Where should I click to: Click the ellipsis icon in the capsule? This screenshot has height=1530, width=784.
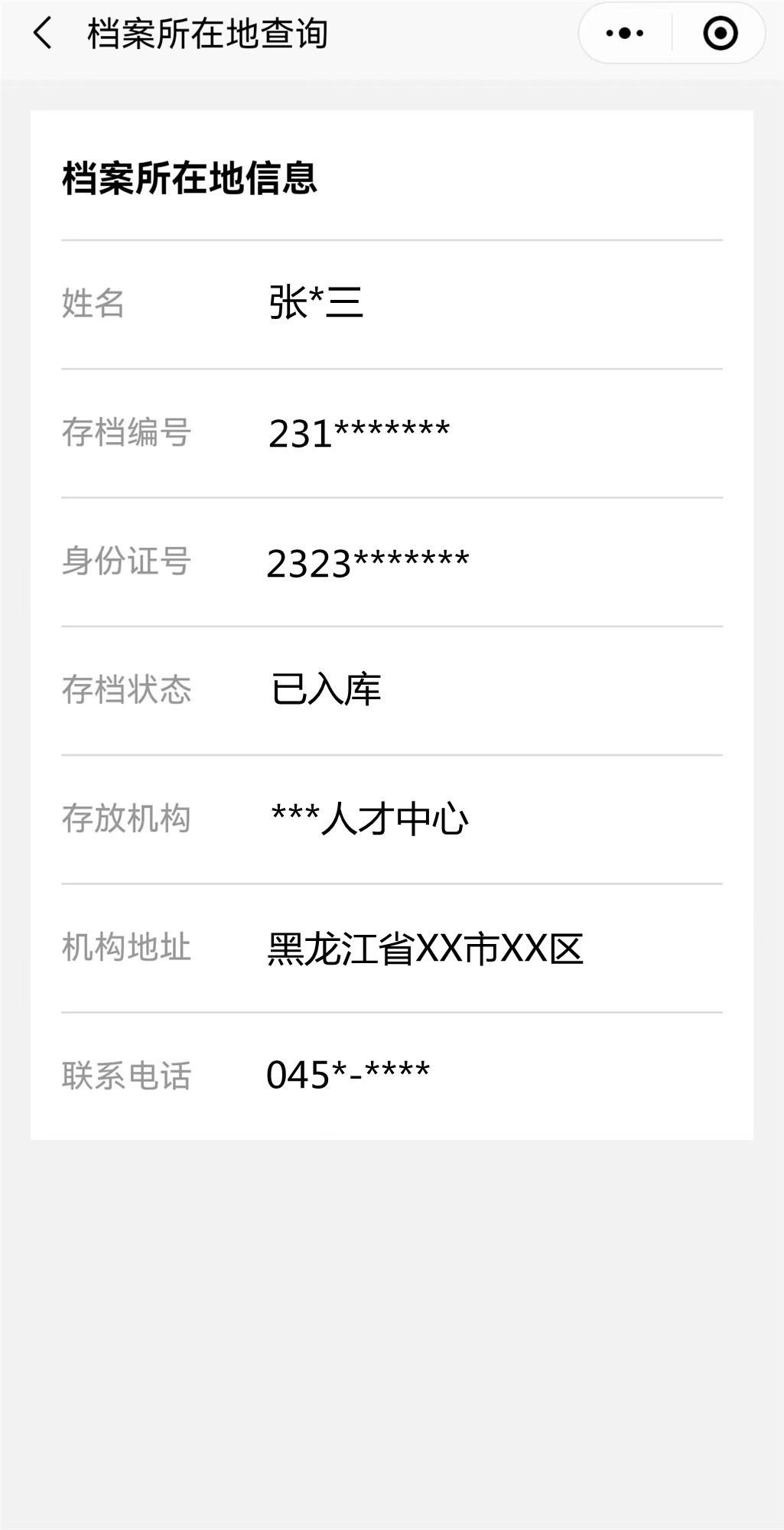(623, 34)
